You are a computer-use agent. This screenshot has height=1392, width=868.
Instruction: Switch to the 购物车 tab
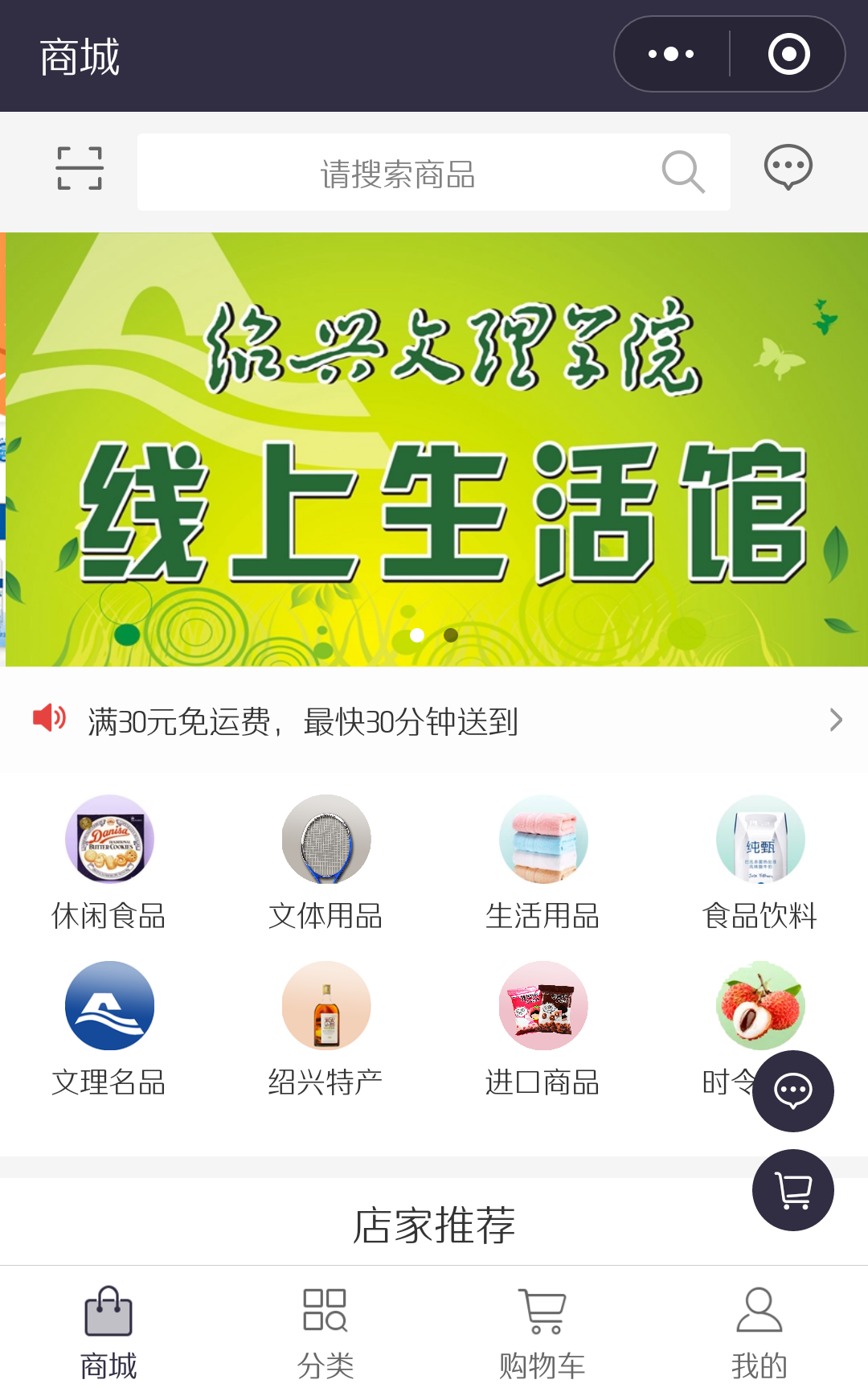point(542,1332)
